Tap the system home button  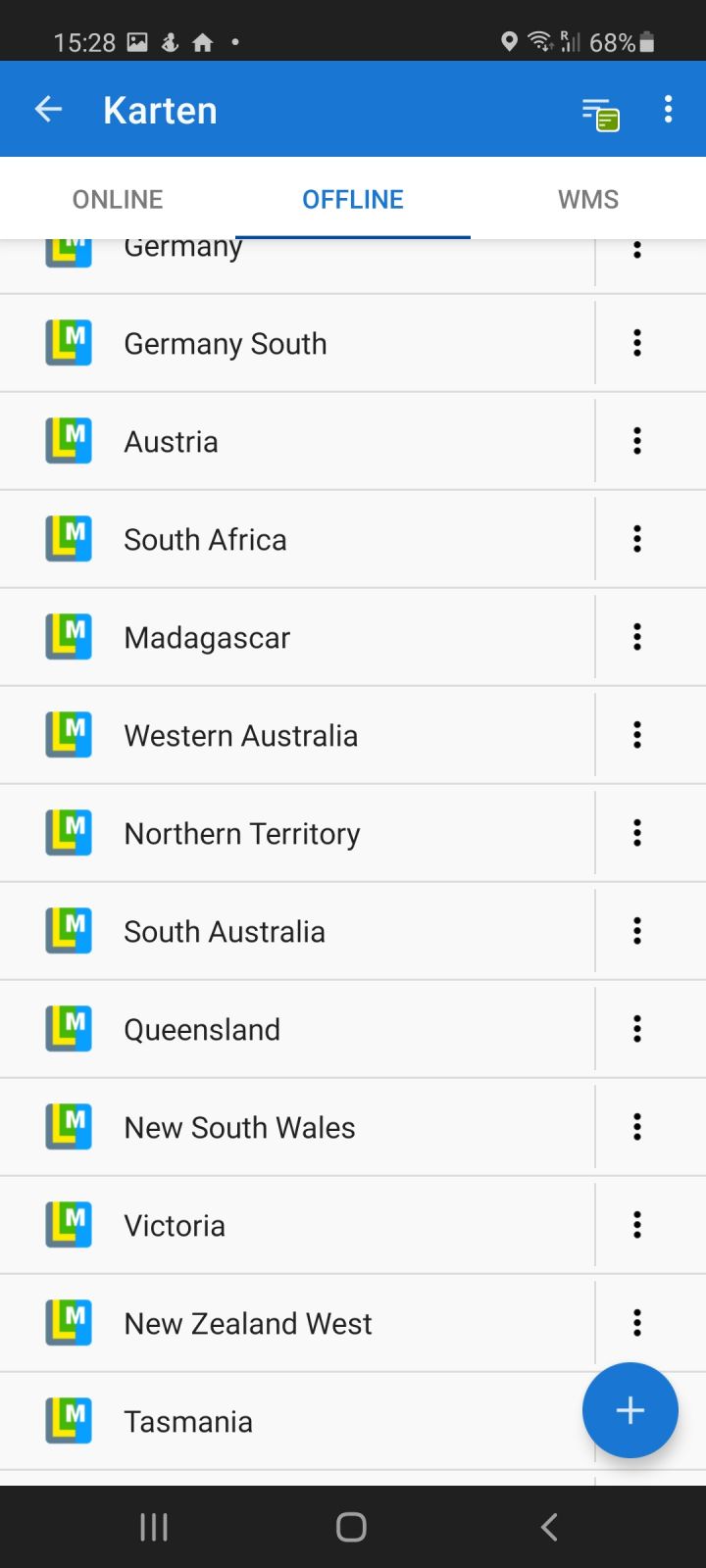click(x=351, y=1527)
